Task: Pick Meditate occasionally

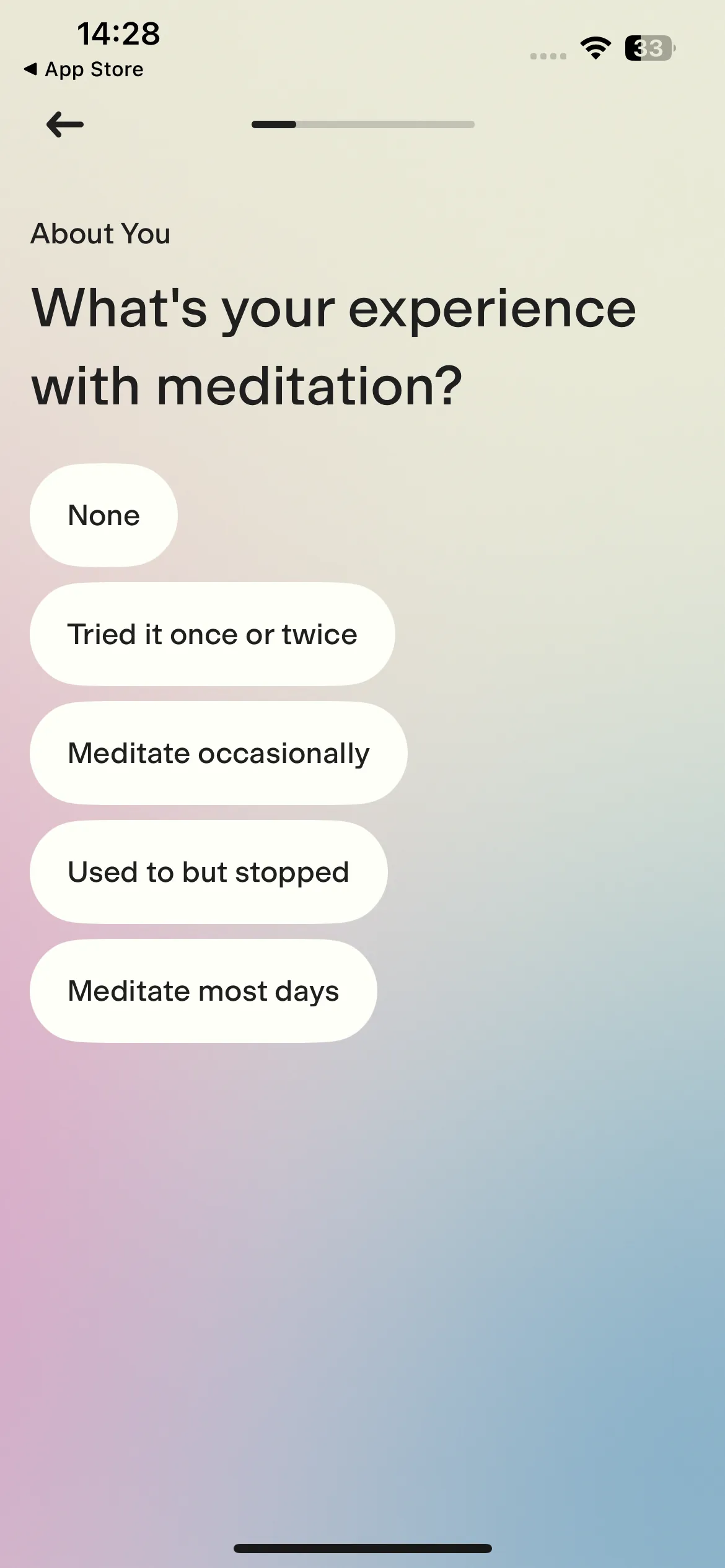Action: click(219, 753)
